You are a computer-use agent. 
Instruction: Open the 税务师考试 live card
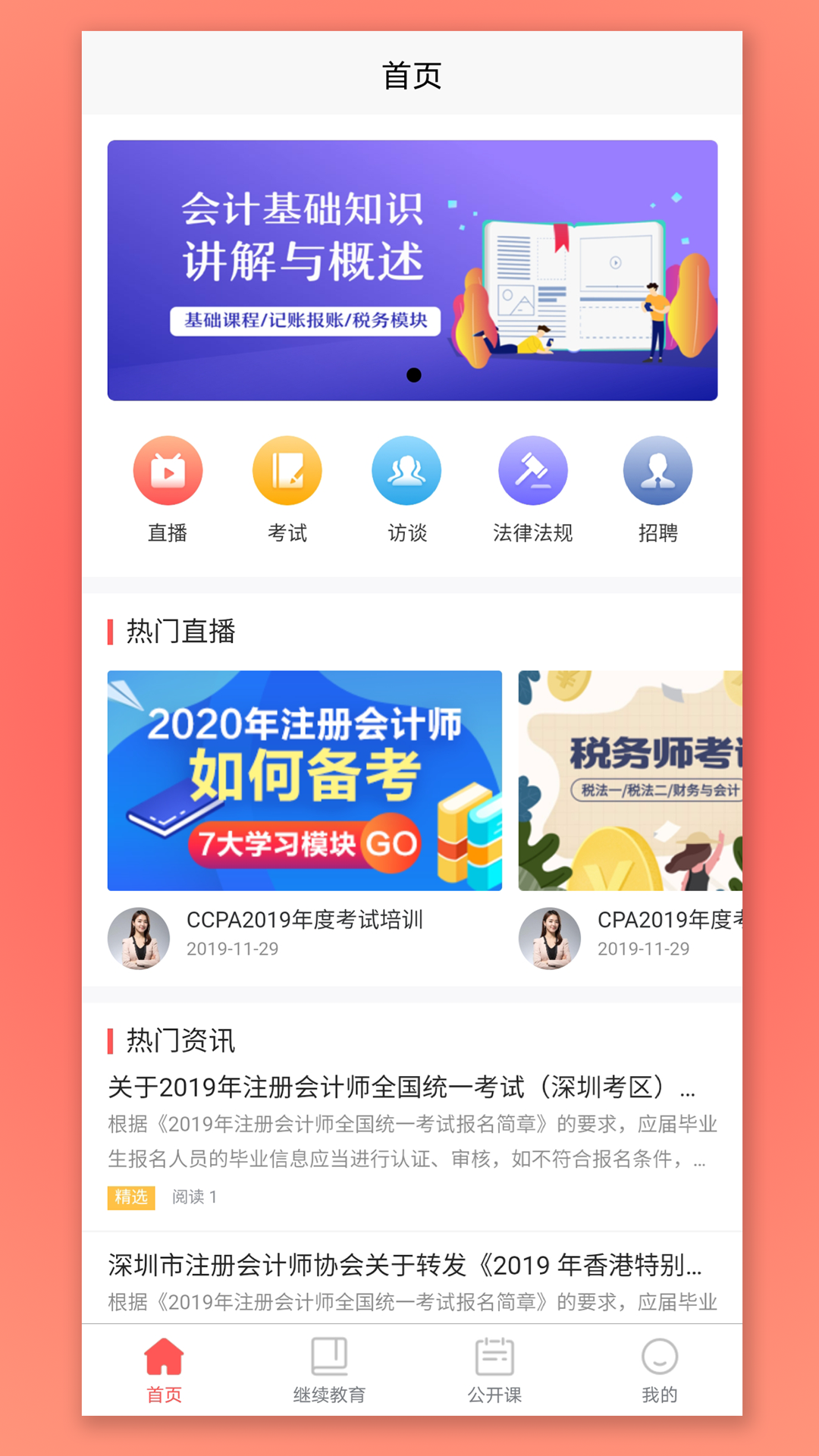tap(629, 780)
